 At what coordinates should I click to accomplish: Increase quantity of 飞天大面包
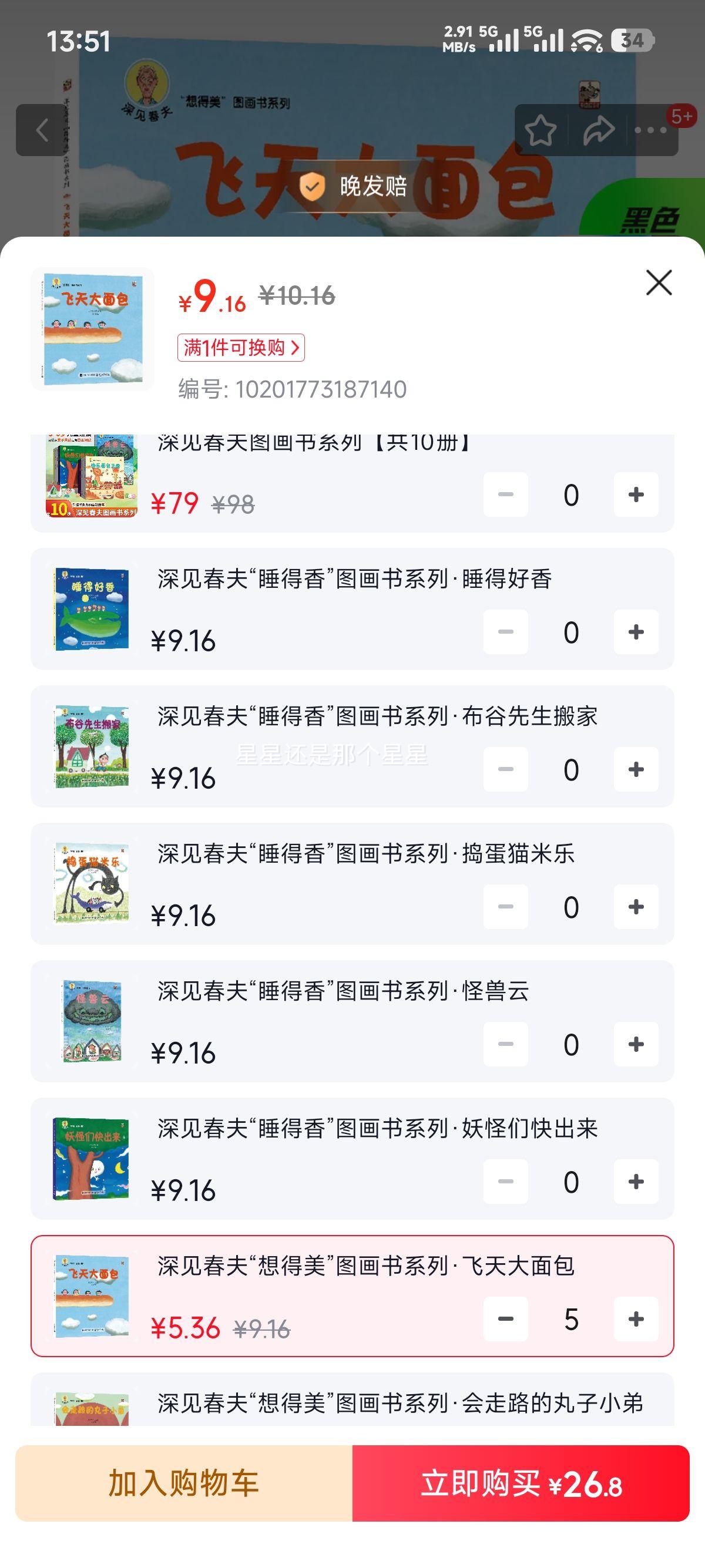click(x=636, y=1319)
